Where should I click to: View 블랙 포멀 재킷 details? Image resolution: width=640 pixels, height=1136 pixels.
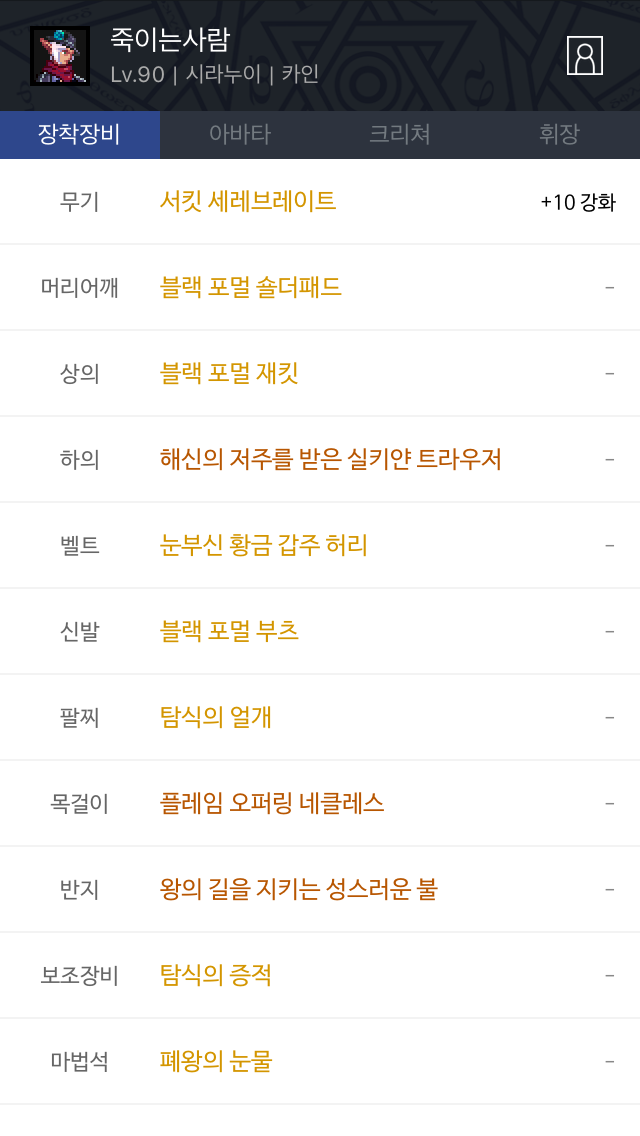(229, 373)
